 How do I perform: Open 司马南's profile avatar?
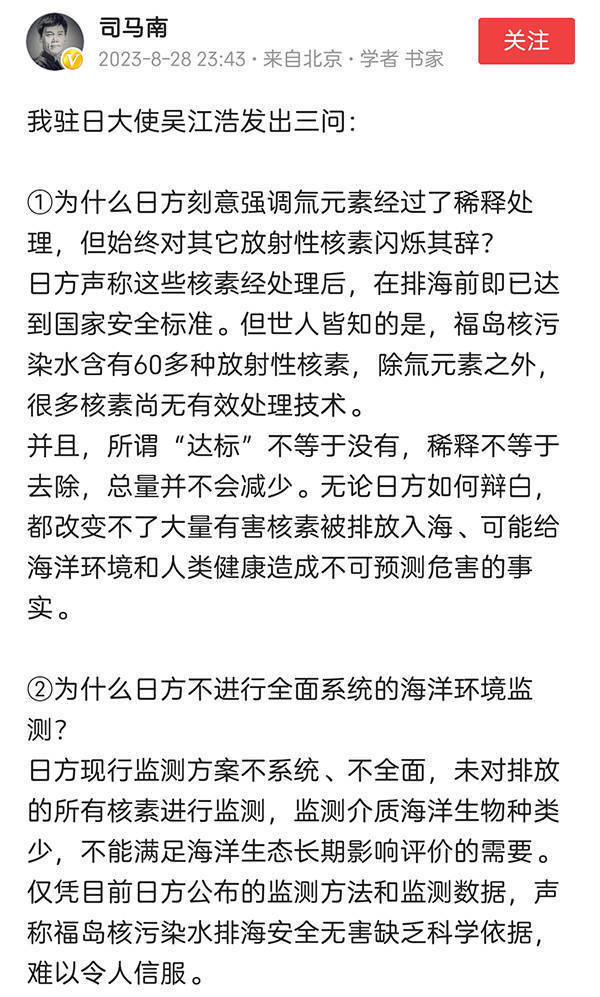coord(55,41)
